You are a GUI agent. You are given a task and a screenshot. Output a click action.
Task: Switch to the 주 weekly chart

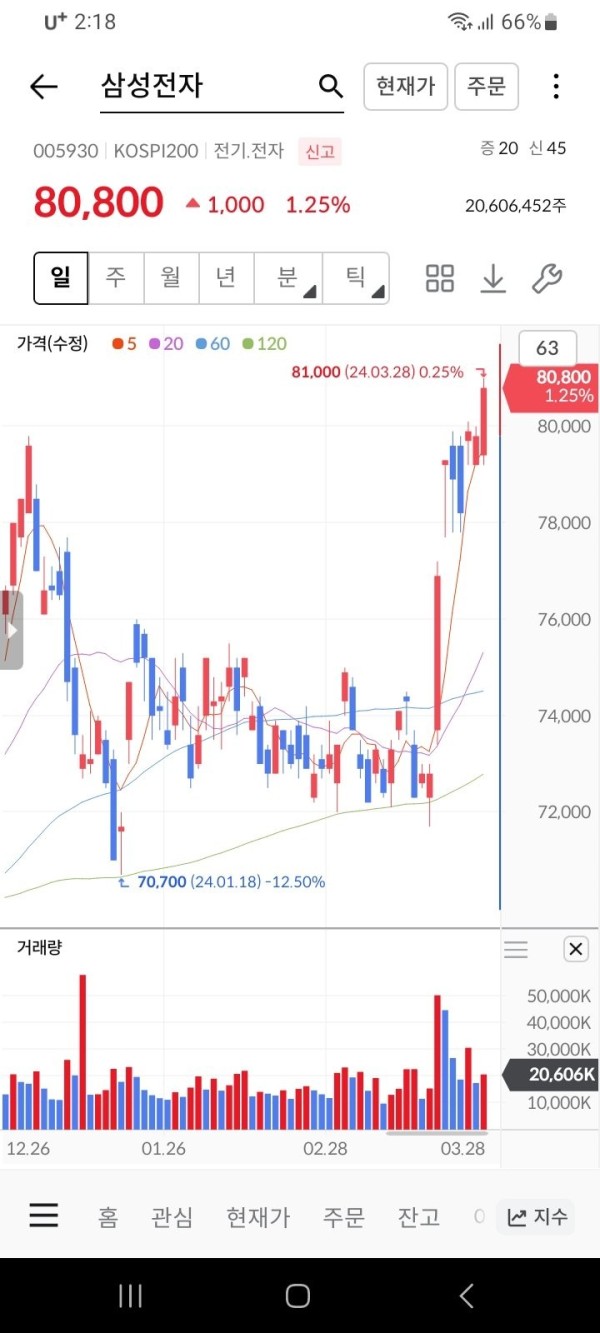click(116, 277)
